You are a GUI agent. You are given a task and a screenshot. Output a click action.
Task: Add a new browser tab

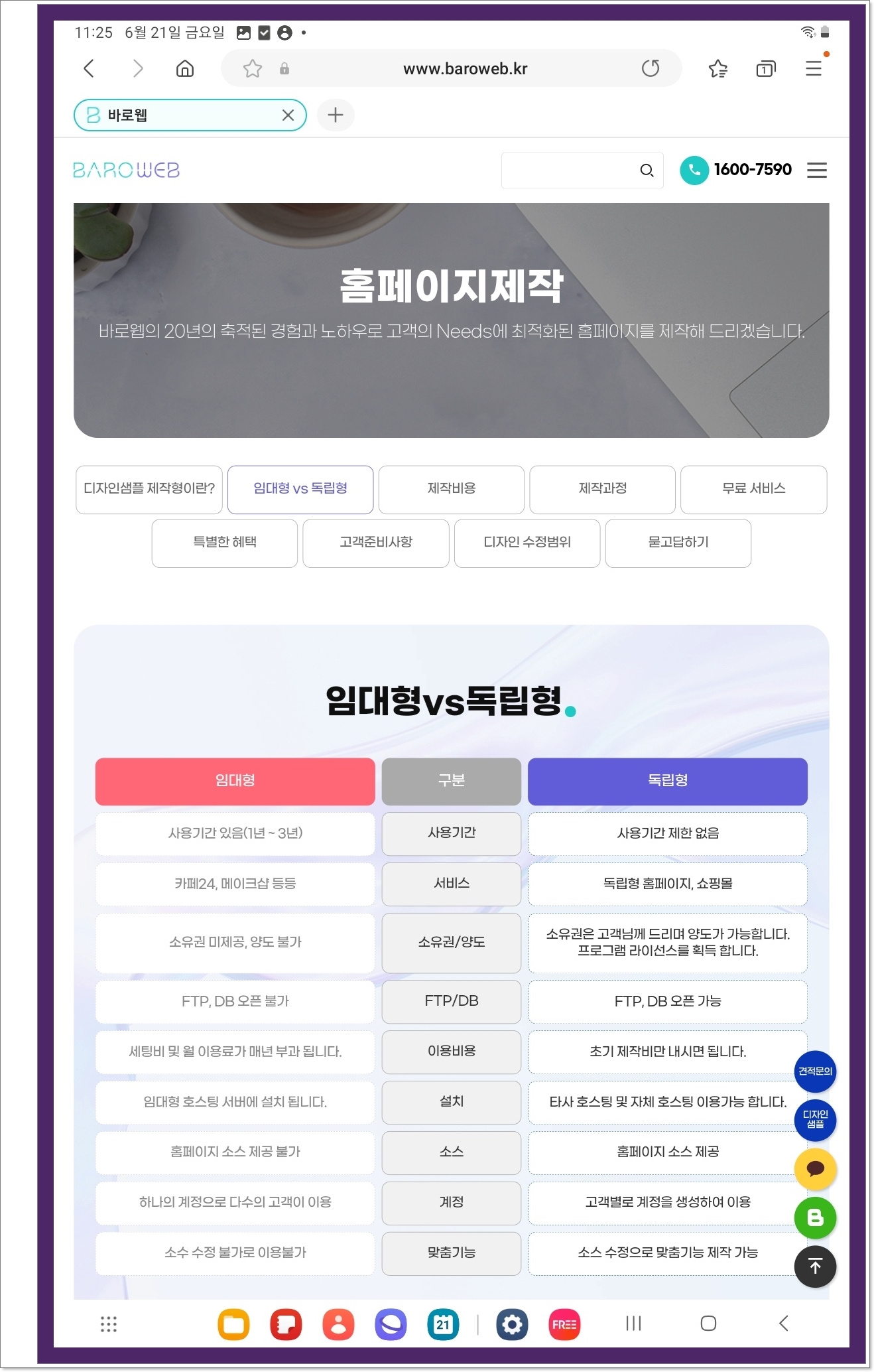(x=336, y=115)
